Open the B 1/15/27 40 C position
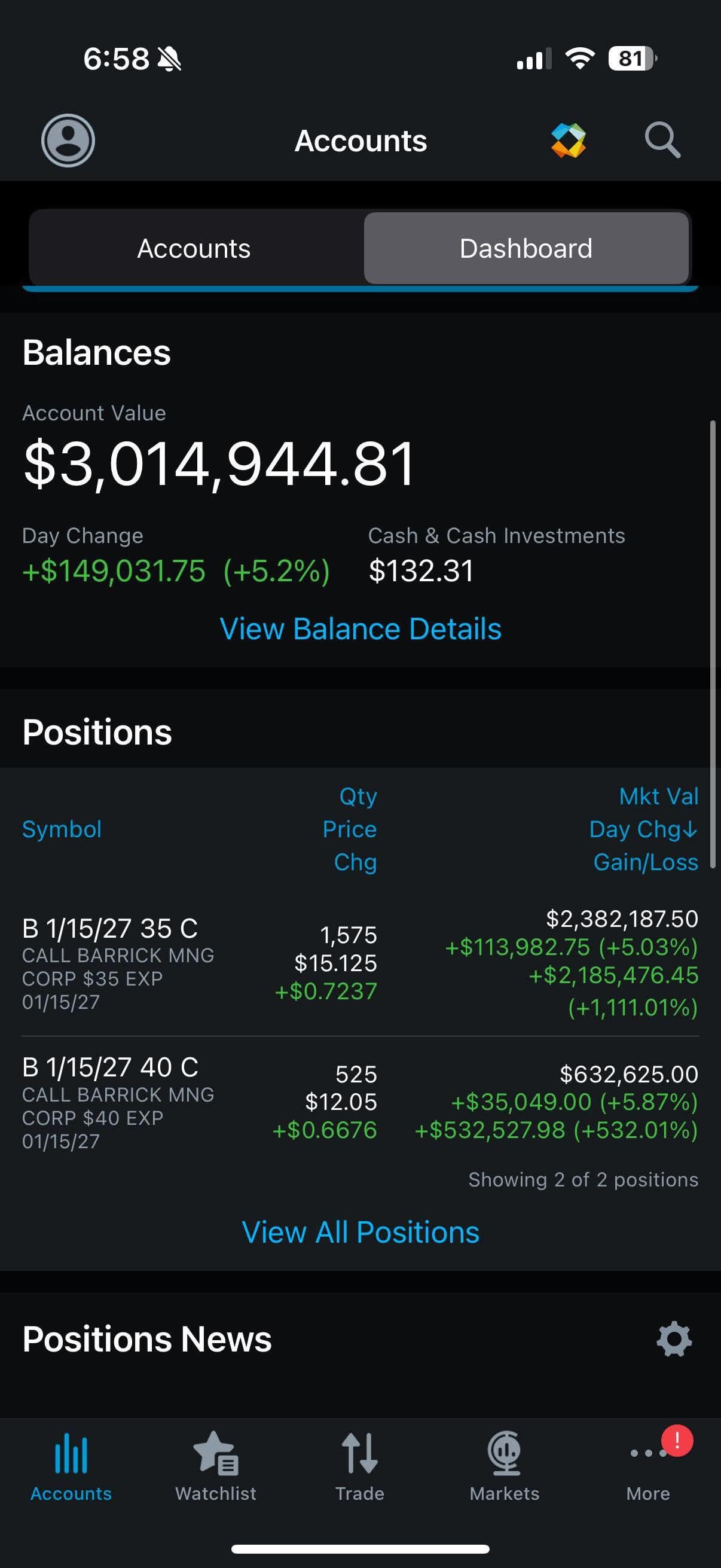 click(x=109, y=1067)
